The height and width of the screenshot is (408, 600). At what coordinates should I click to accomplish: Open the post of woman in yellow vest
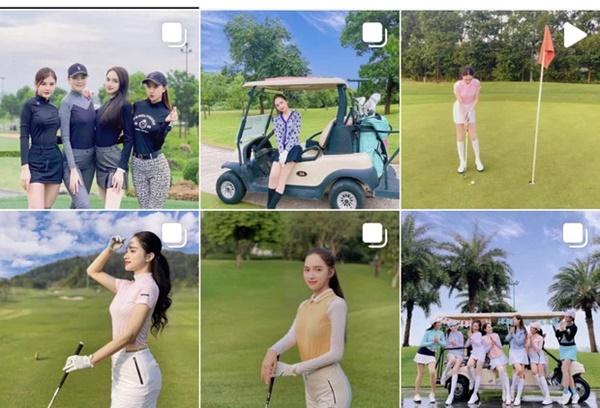(299, 309)
